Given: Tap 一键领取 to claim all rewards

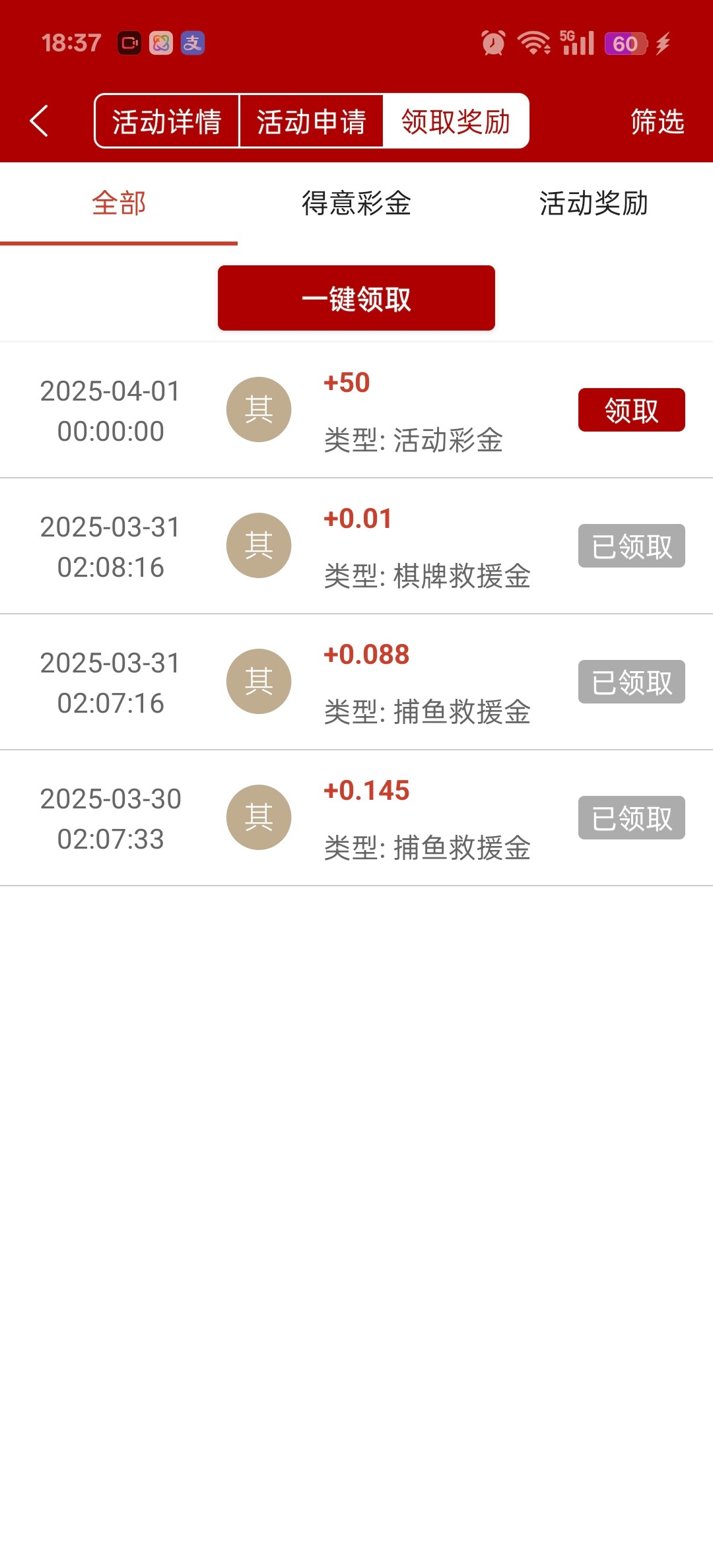Looking at the screenshot, I should pos(356,298).
